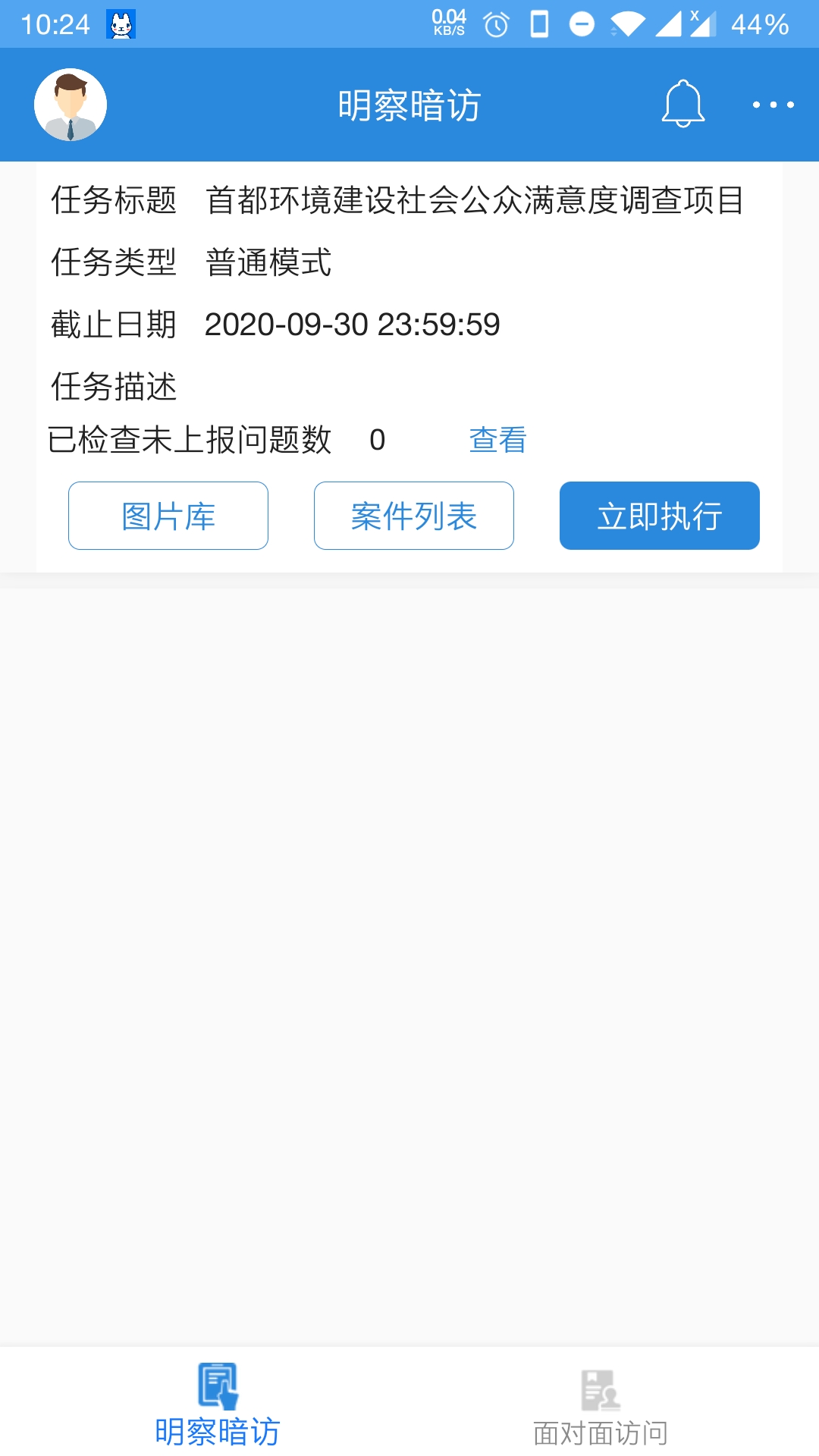Open the notification bell
819x1456 pixels.
(x=682, y=105)
